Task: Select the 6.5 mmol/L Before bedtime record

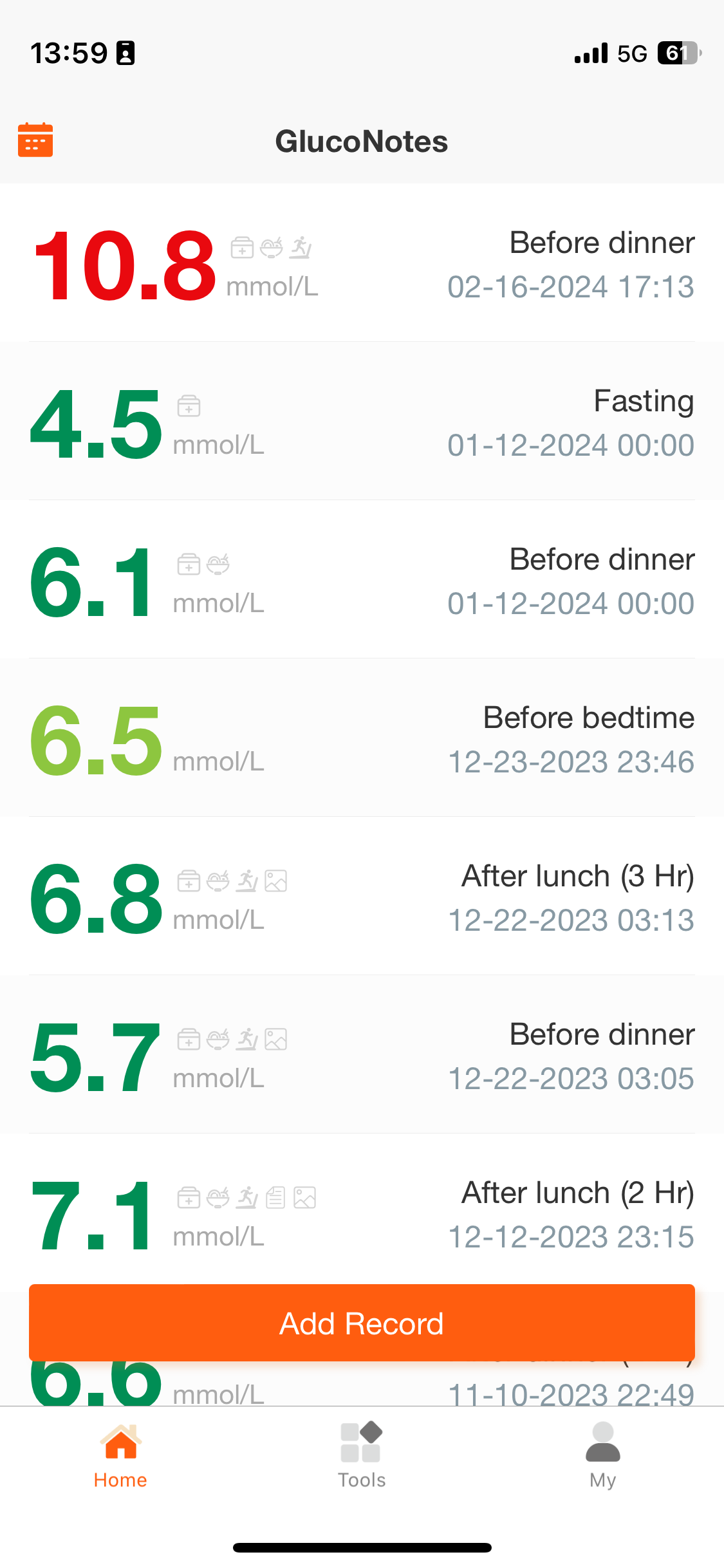Action: coord(362,739)
